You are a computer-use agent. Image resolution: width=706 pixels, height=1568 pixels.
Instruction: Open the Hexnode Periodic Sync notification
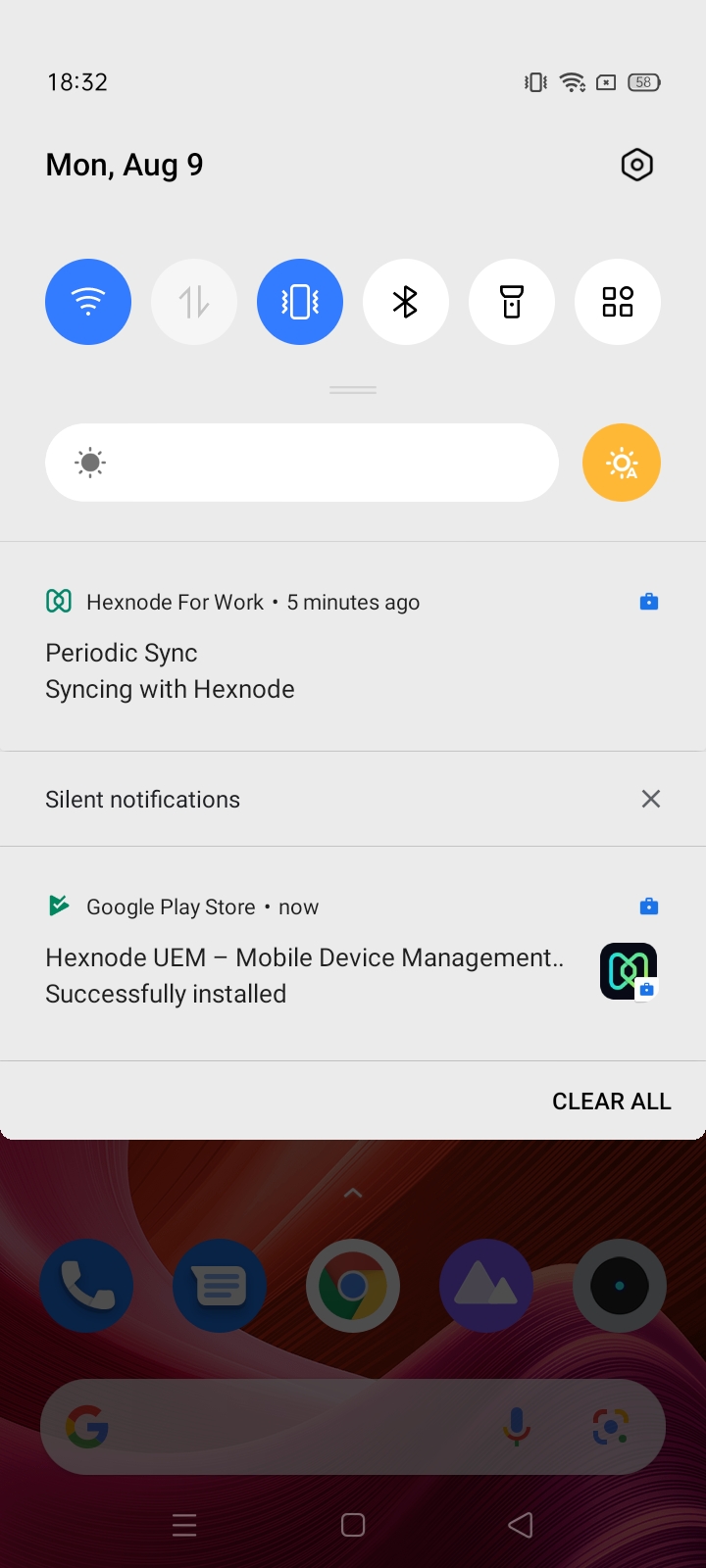[353, 647]
